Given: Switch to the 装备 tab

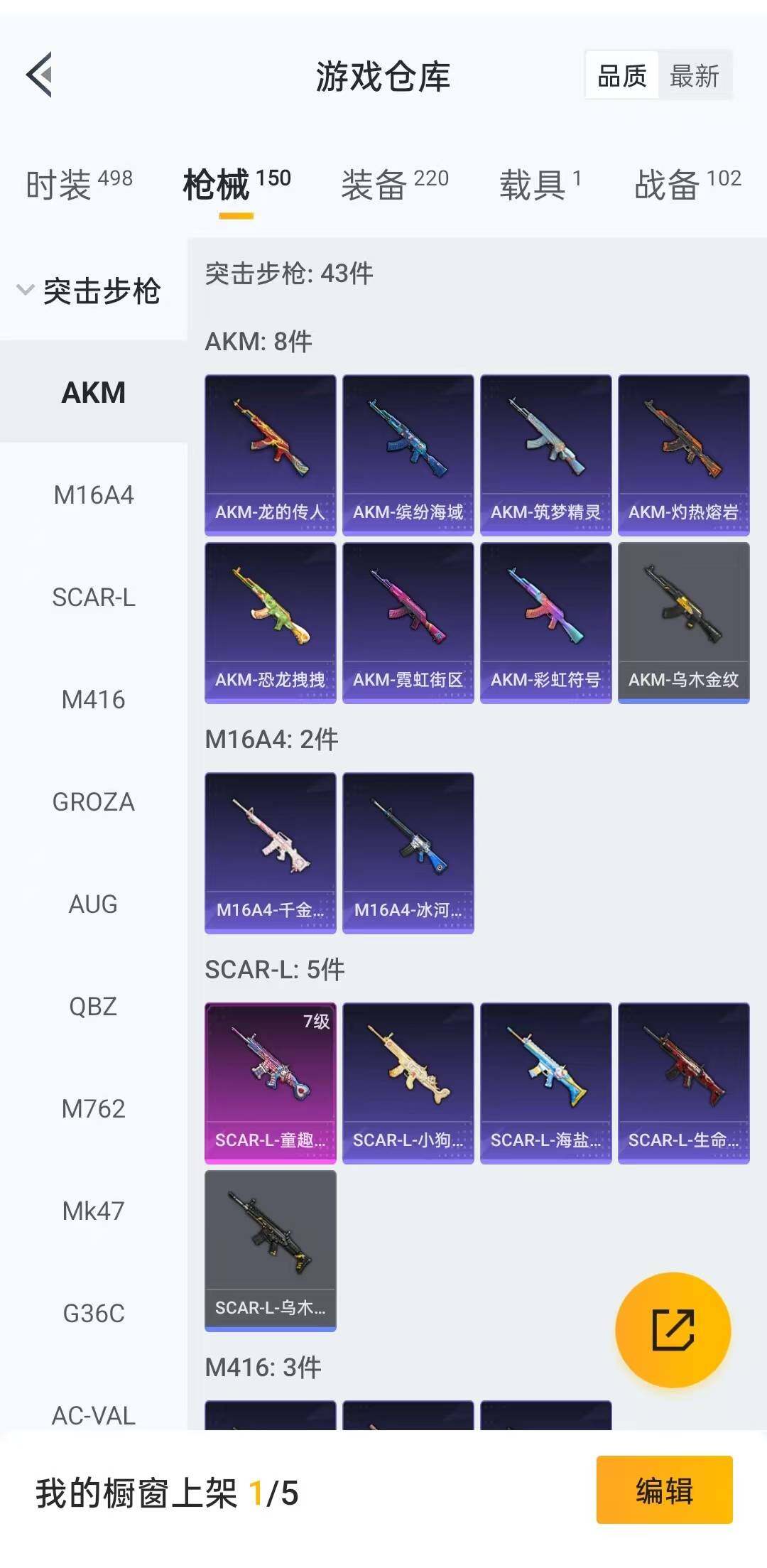Looking at the screenshot, I should tap(394, 184).
